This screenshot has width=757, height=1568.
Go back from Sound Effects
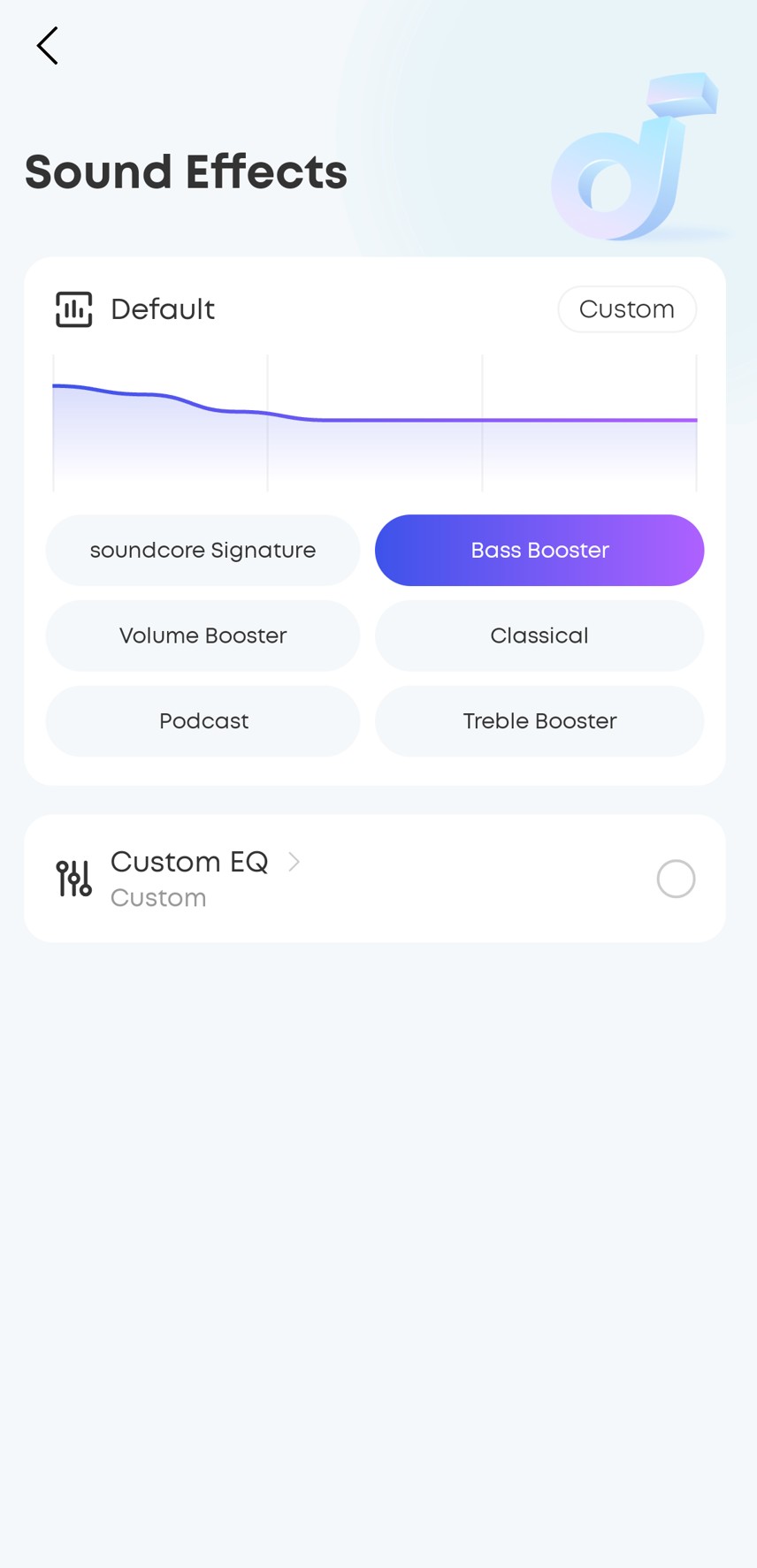[x=48, y=46]
